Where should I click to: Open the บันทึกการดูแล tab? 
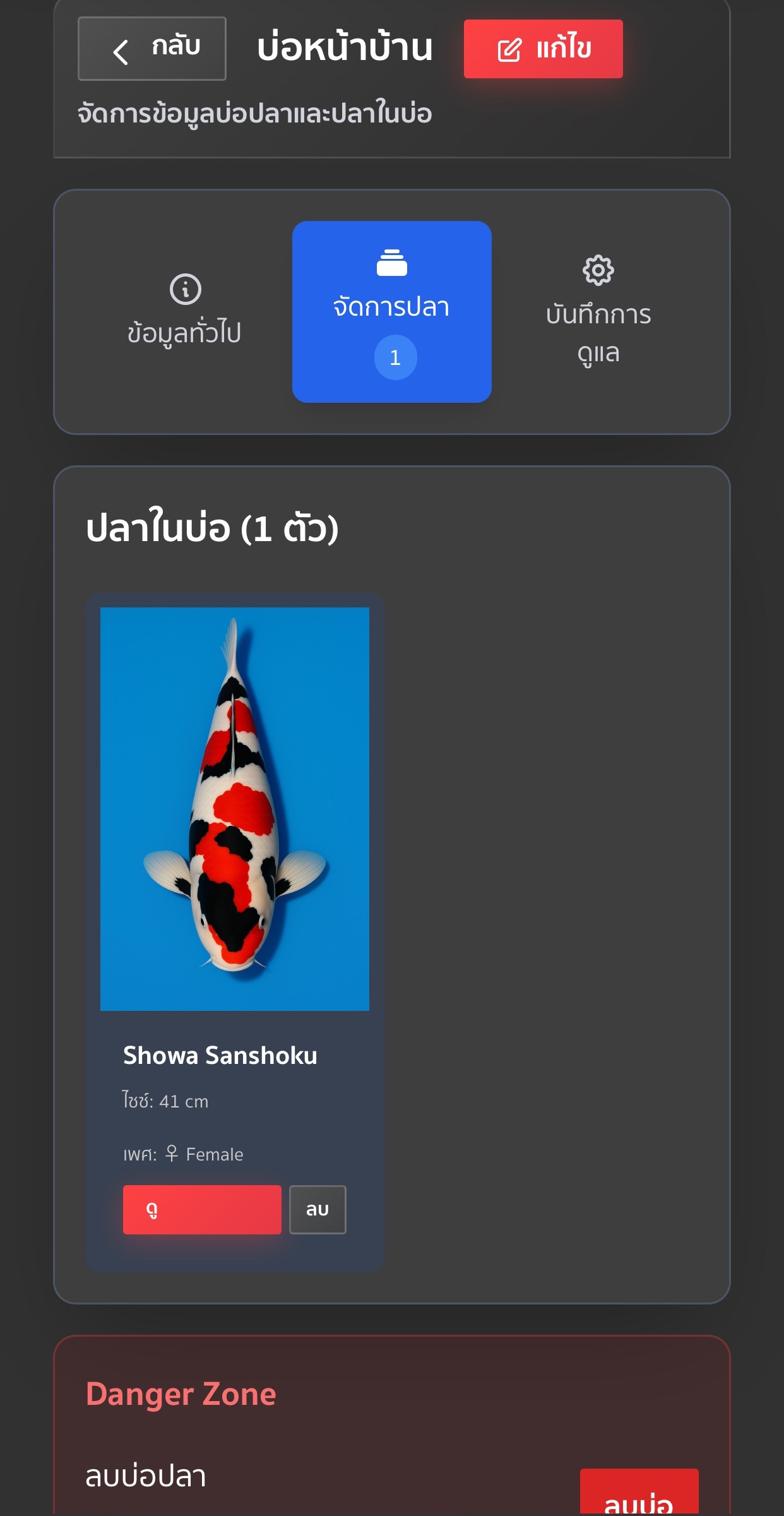(x=598, y=311)
